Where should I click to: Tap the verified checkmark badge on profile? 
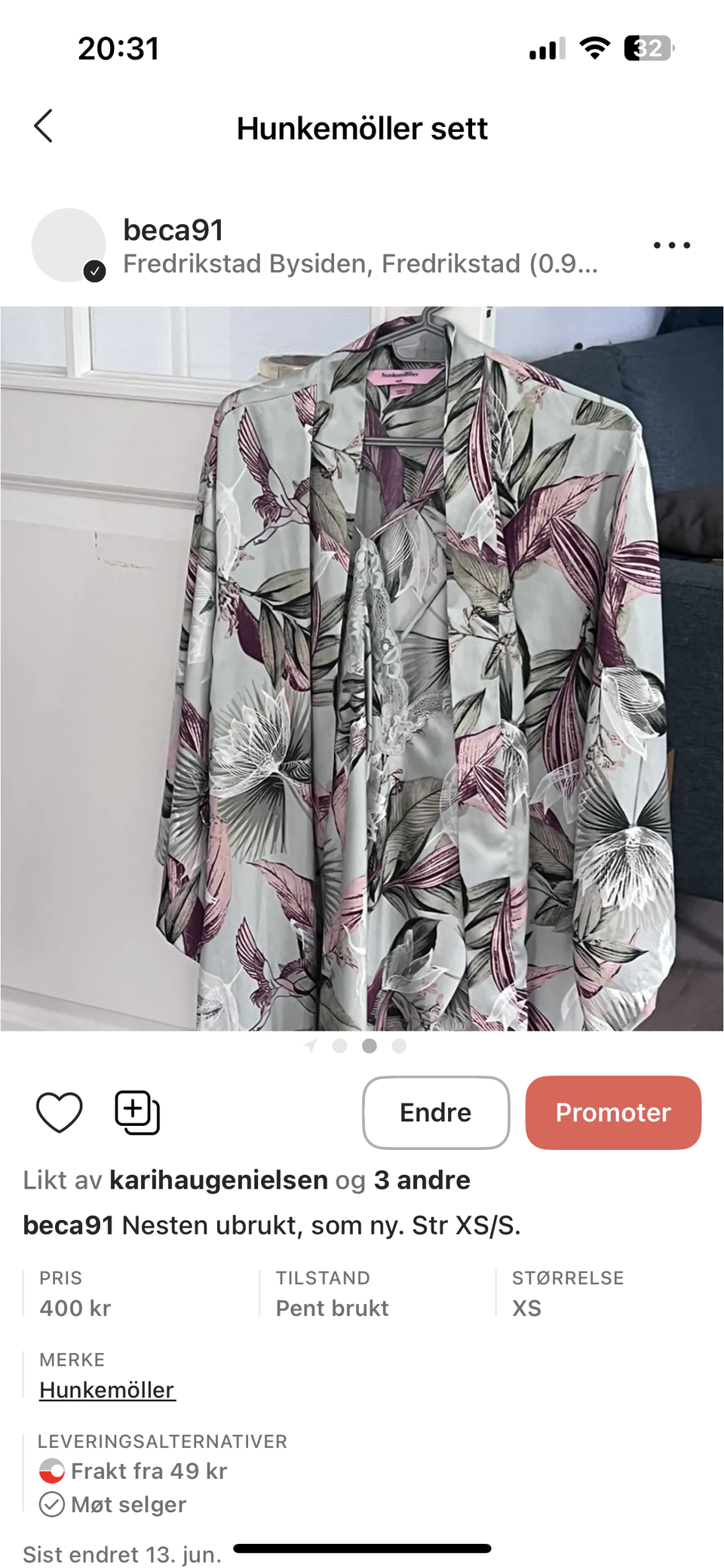tap(95, 269)
